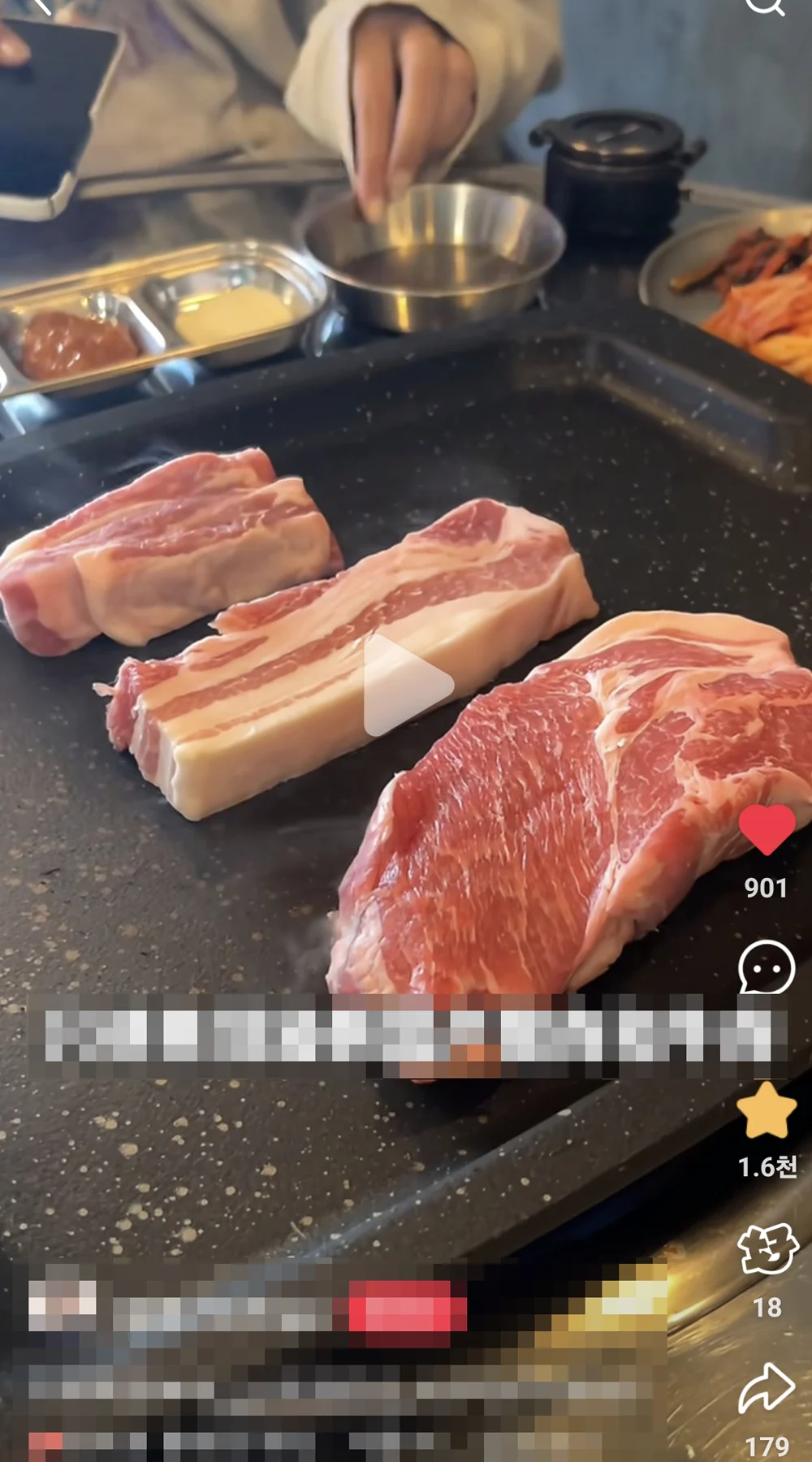The height and width of the screenshot is (1462, 812).
Task: Play the paused meat grilling video
Action: pyautogui.click(x=406, y=685)
